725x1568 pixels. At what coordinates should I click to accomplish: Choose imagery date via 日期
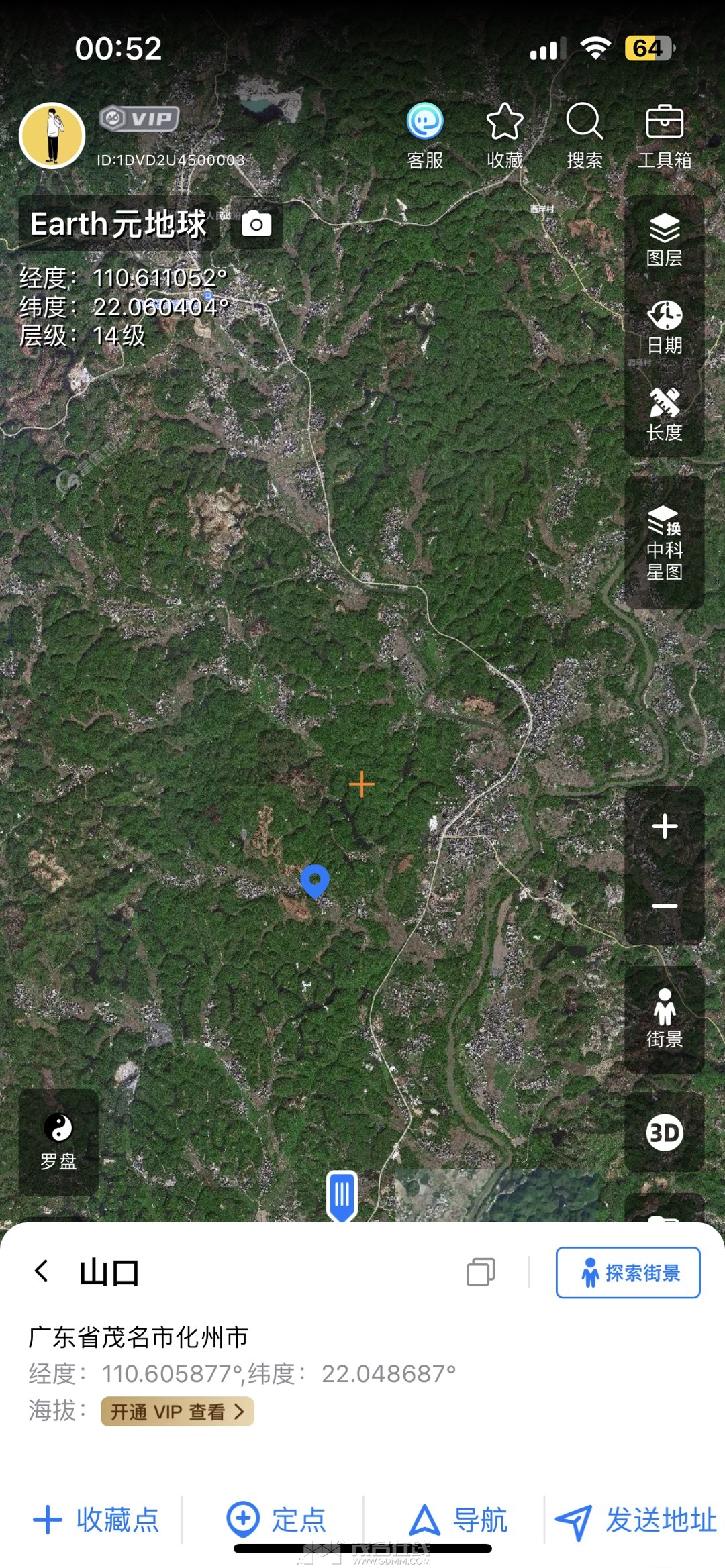pos(664,327)
